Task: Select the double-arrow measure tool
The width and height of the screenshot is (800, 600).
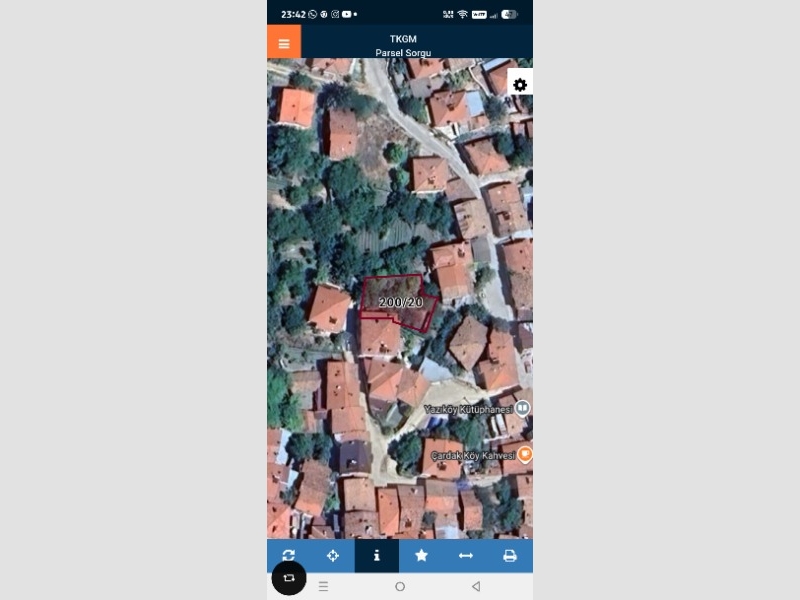Action: (466, 556)
